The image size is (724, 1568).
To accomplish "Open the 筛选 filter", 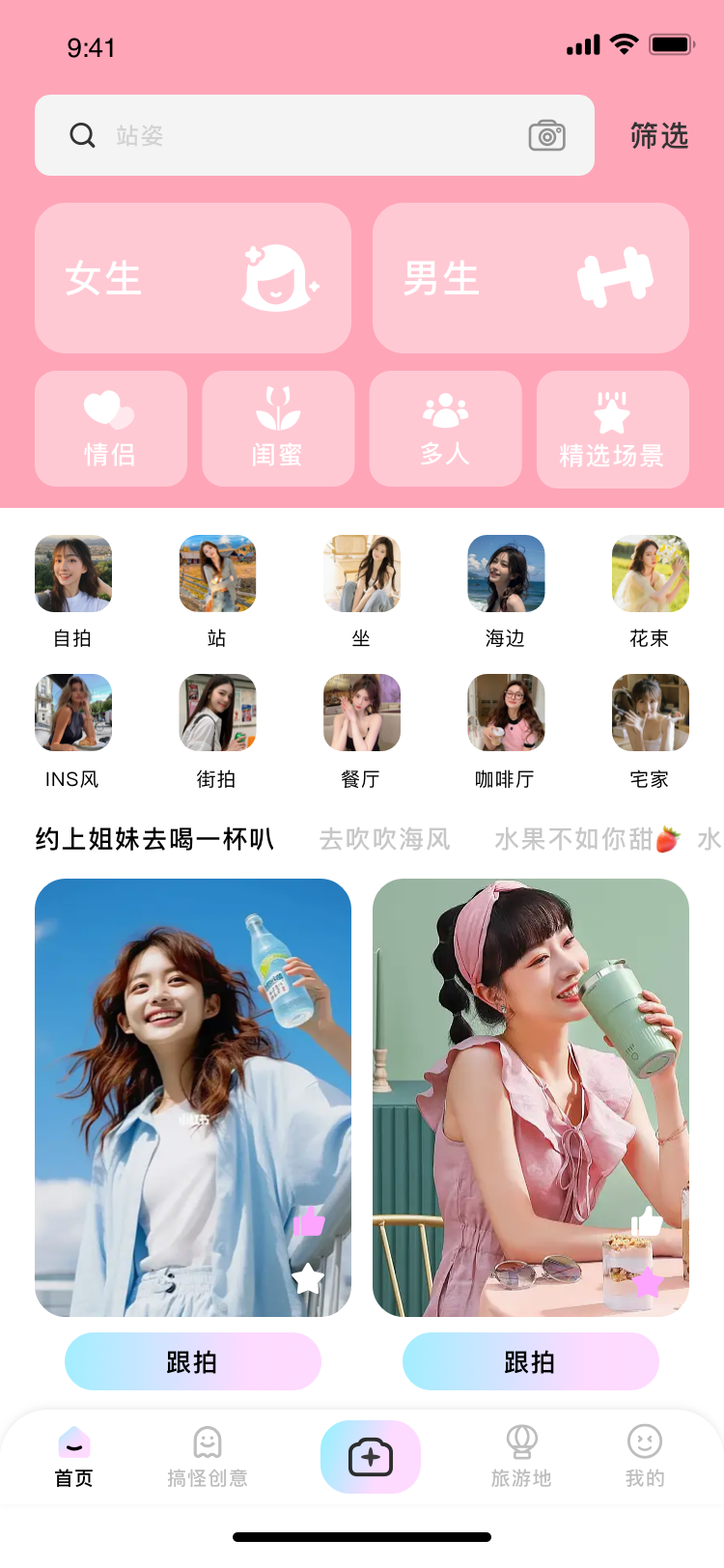I will coord(658,136).
